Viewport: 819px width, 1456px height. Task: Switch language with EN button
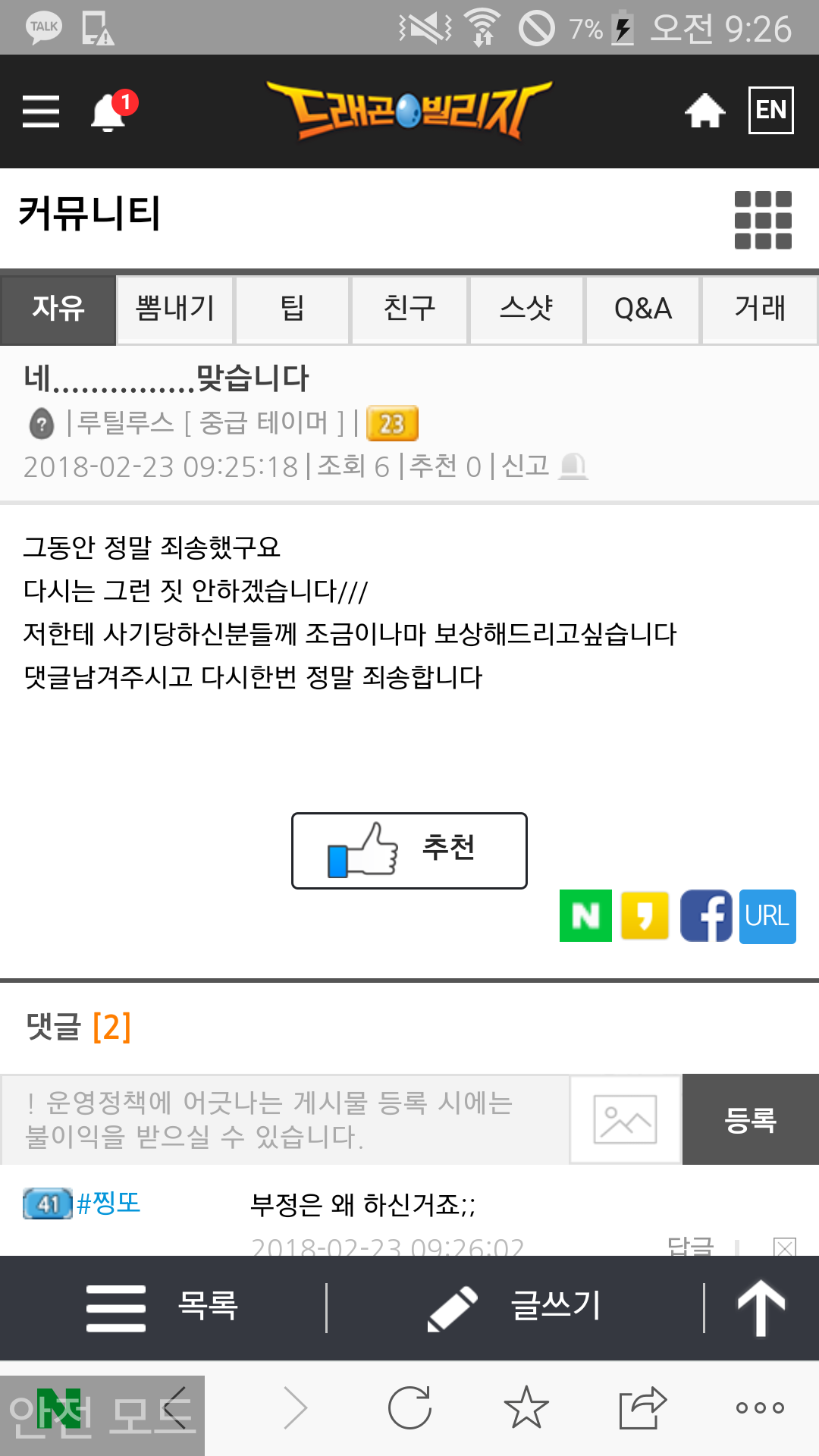tap(770, 111)
